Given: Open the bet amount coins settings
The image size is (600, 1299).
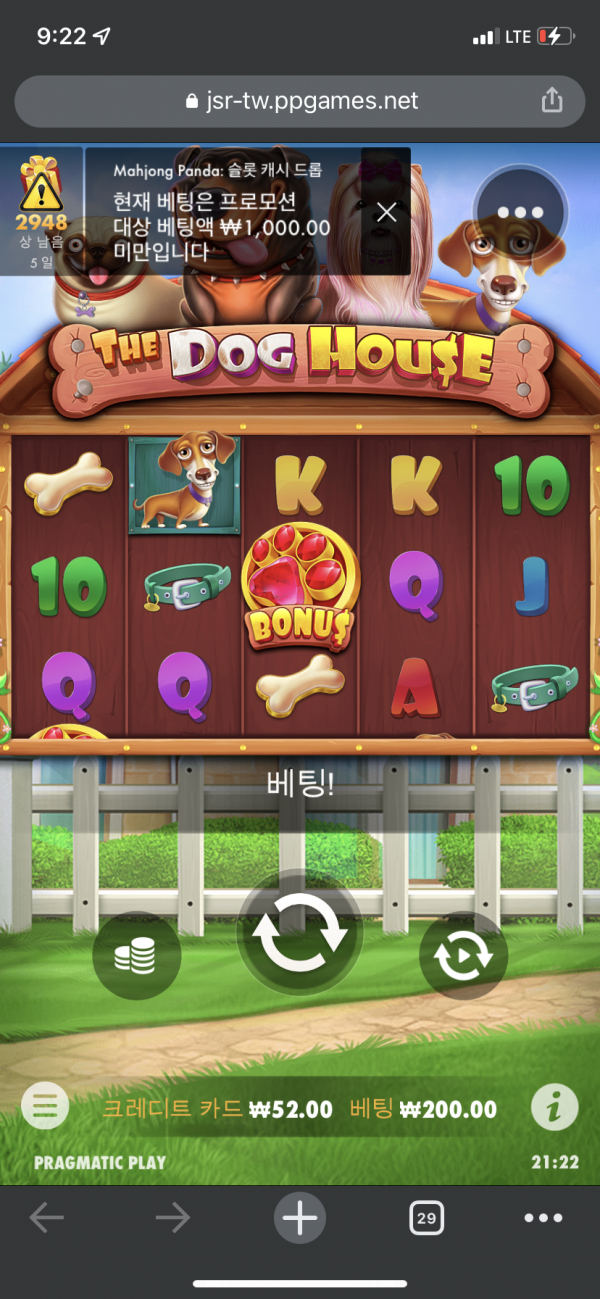Looking at the screenshot, I should coord(136,957).
